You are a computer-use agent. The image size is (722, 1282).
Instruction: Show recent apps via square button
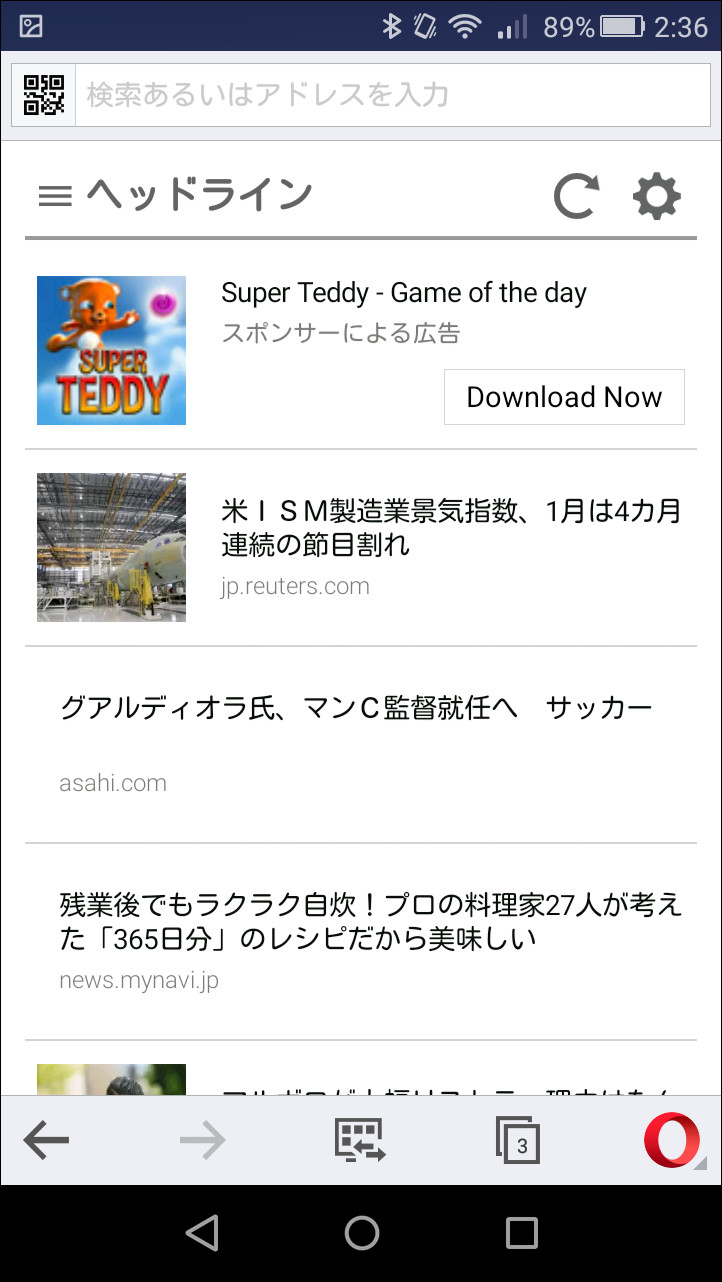pos(521,1233)
